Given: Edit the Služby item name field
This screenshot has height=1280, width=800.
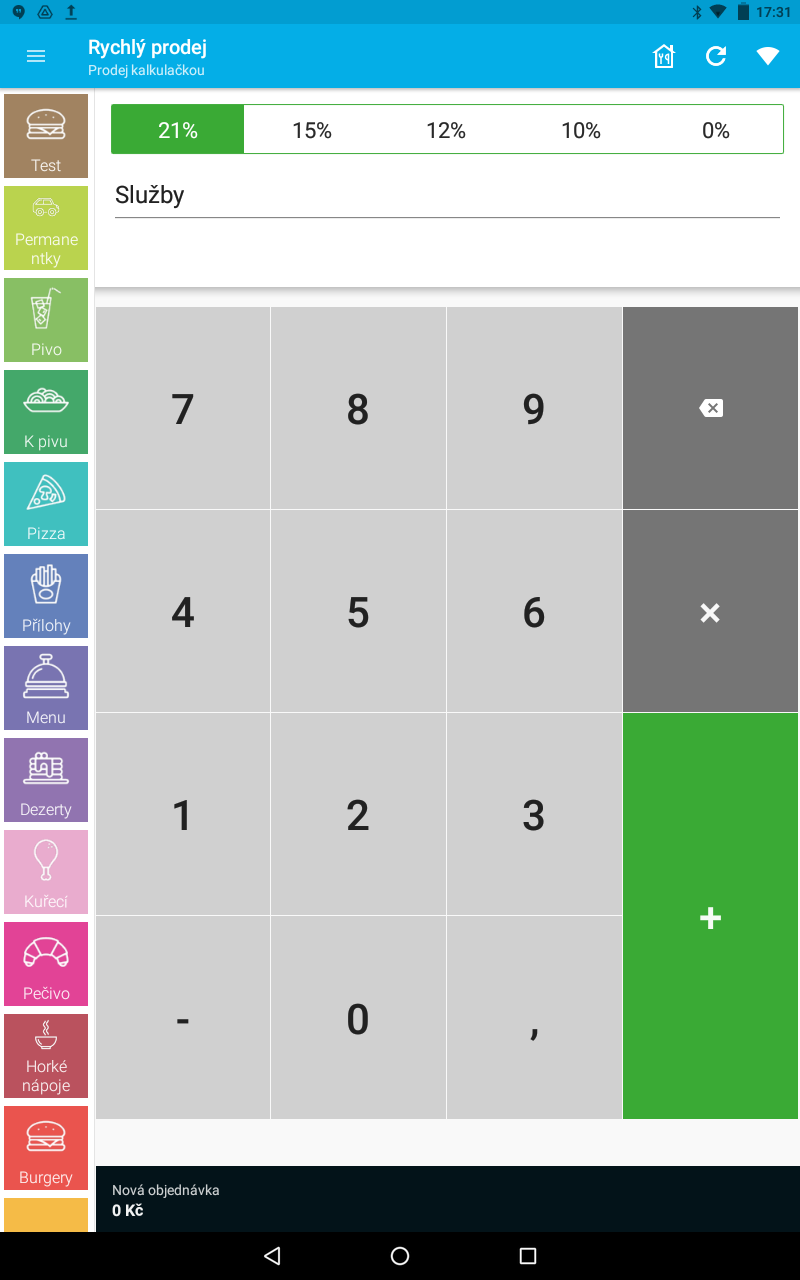Looking at the screenshot, I should [x=447, y=196].
